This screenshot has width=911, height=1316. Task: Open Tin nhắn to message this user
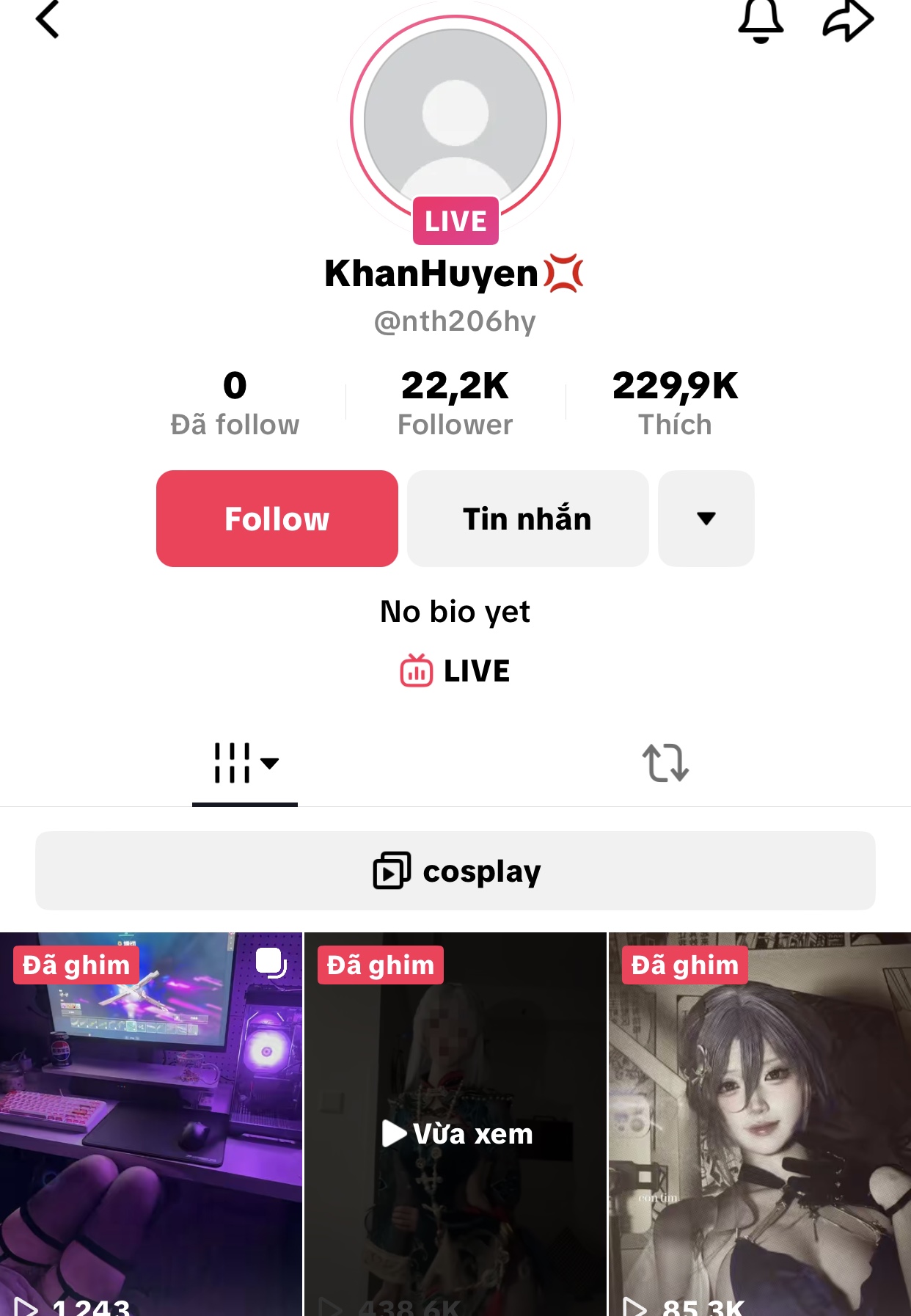tap(527, 519)
